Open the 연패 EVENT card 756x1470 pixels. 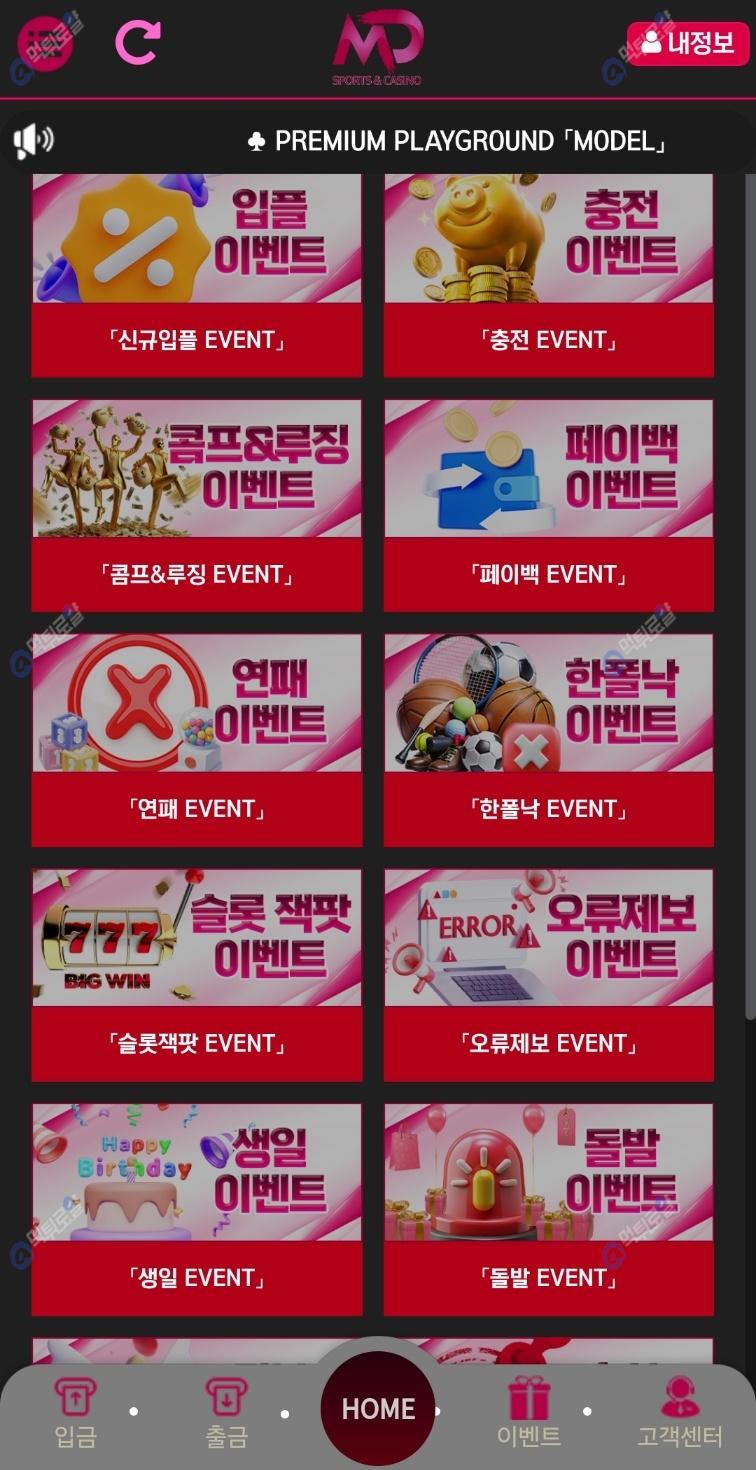coord(197,740)
